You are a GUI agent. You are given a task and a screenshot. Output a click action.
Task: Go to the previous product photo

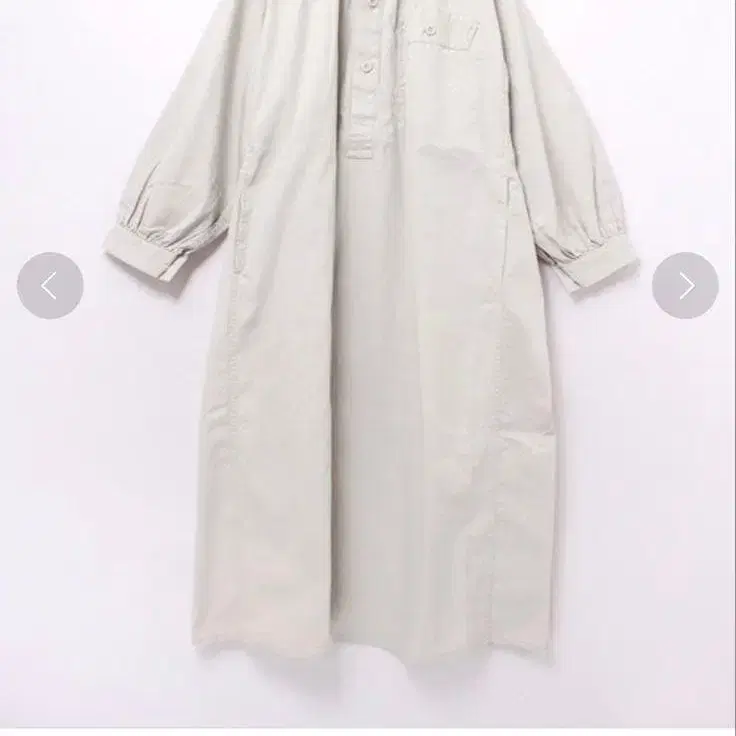tap(50, 286)
